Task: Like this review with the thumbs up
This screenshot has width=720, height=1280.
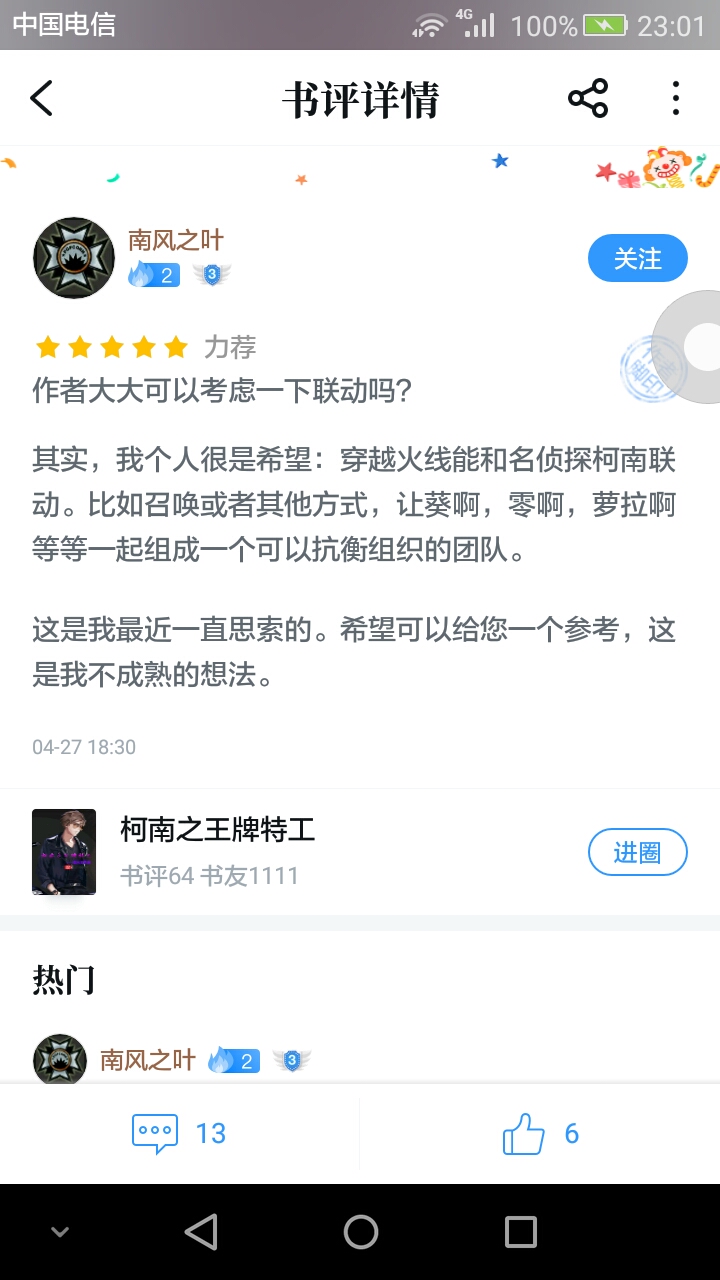Action: (x=540, y=1133)
